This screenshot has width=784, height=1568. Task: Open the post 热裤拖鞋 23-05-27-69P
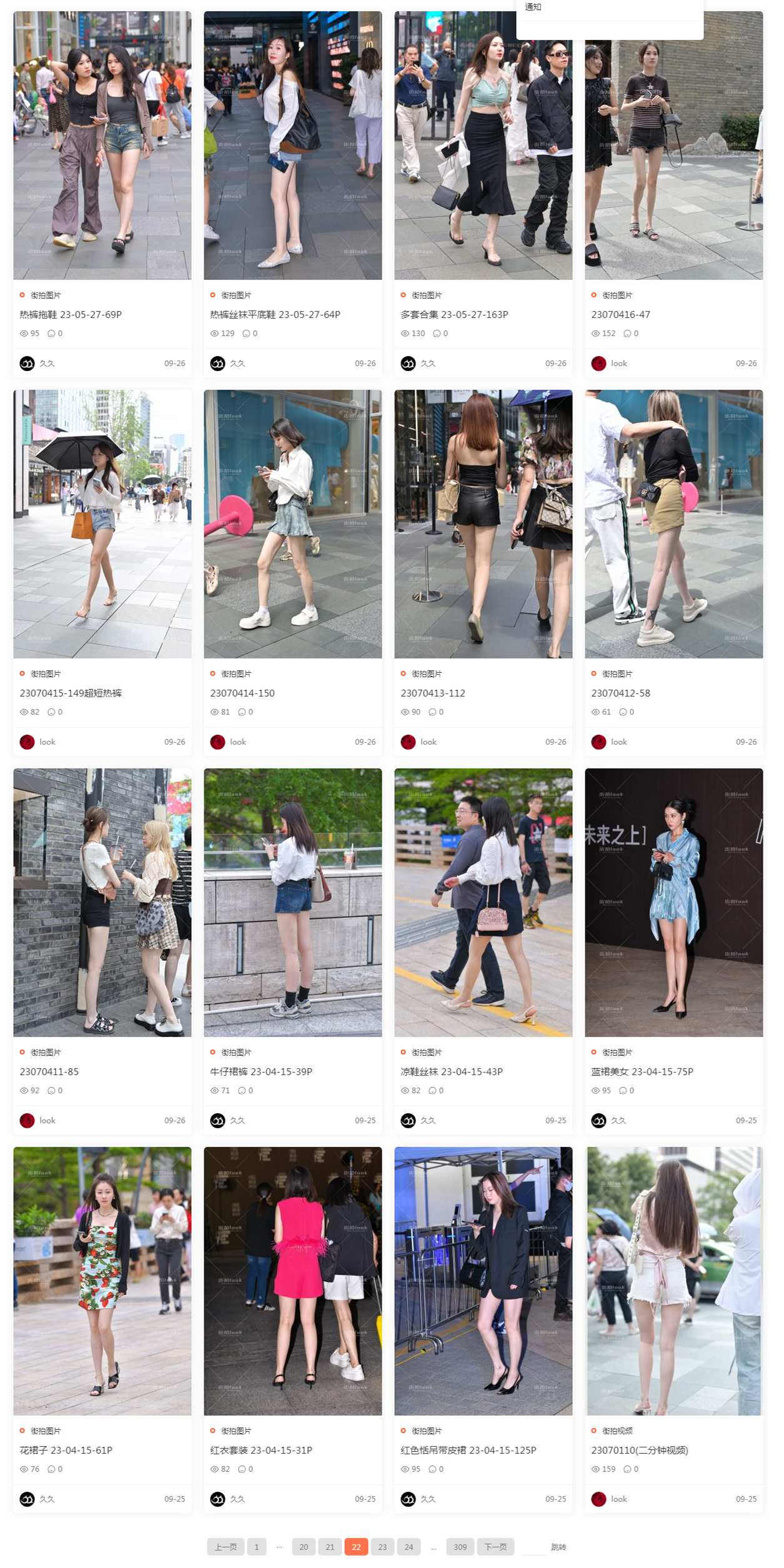point(71,314)
